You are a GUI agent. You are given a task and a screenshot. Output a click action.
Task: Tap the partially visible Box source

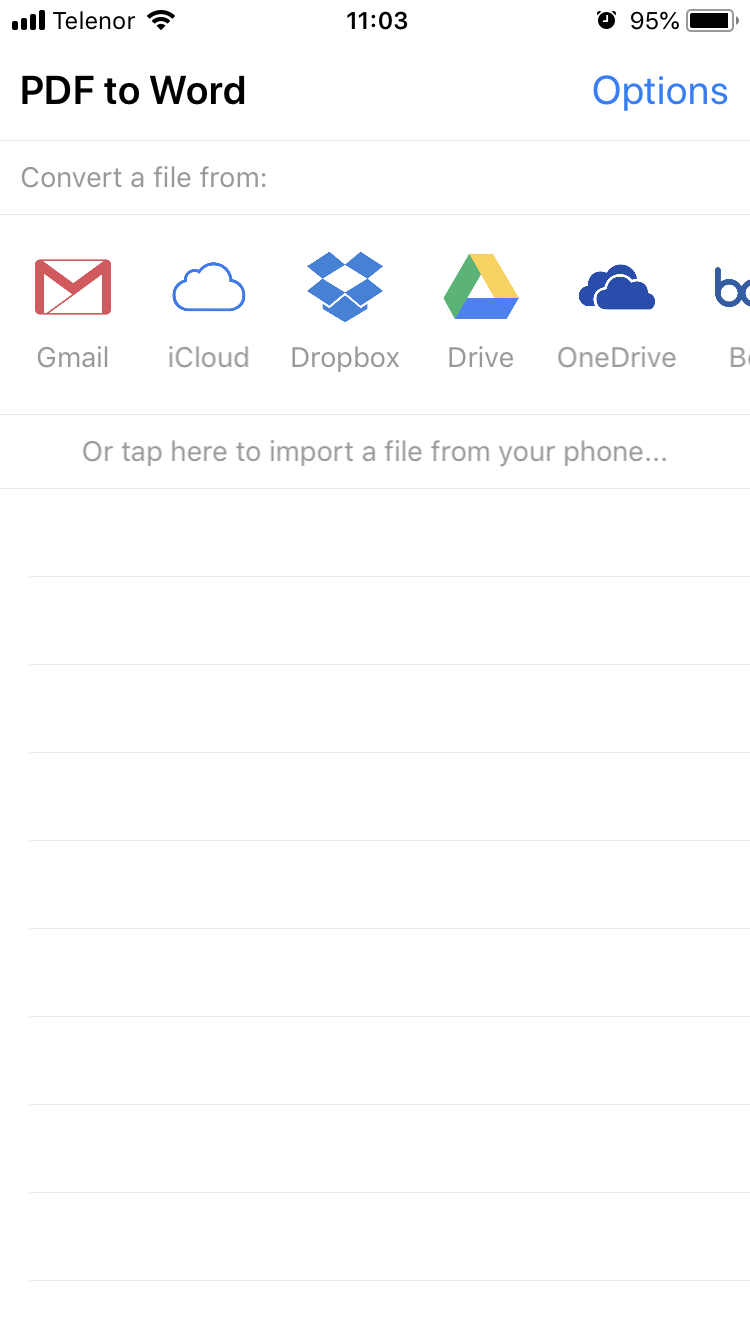pos(733,313)
